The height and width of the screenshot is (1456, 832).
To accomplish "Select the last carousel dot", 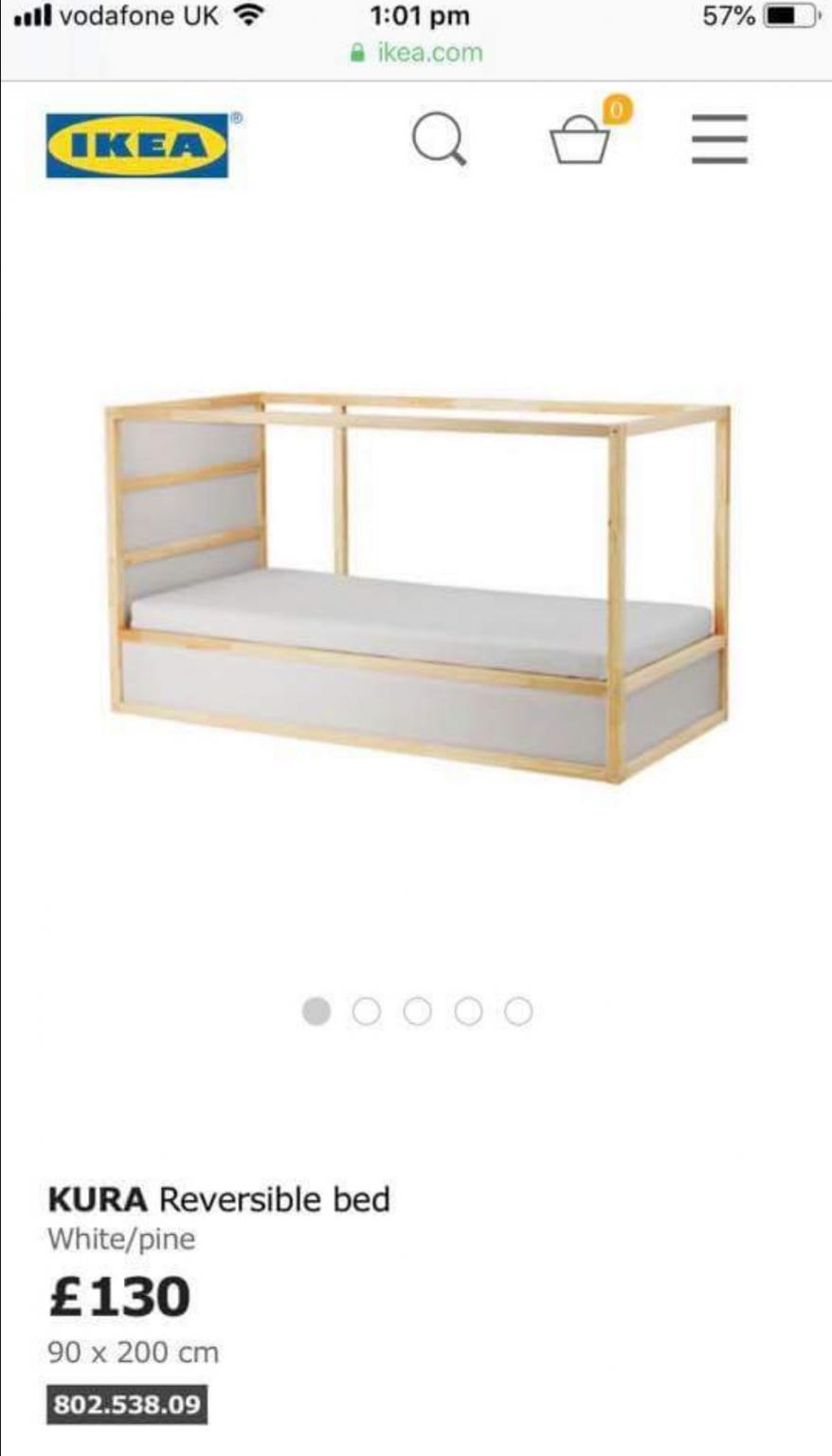I will (518, 1010).
